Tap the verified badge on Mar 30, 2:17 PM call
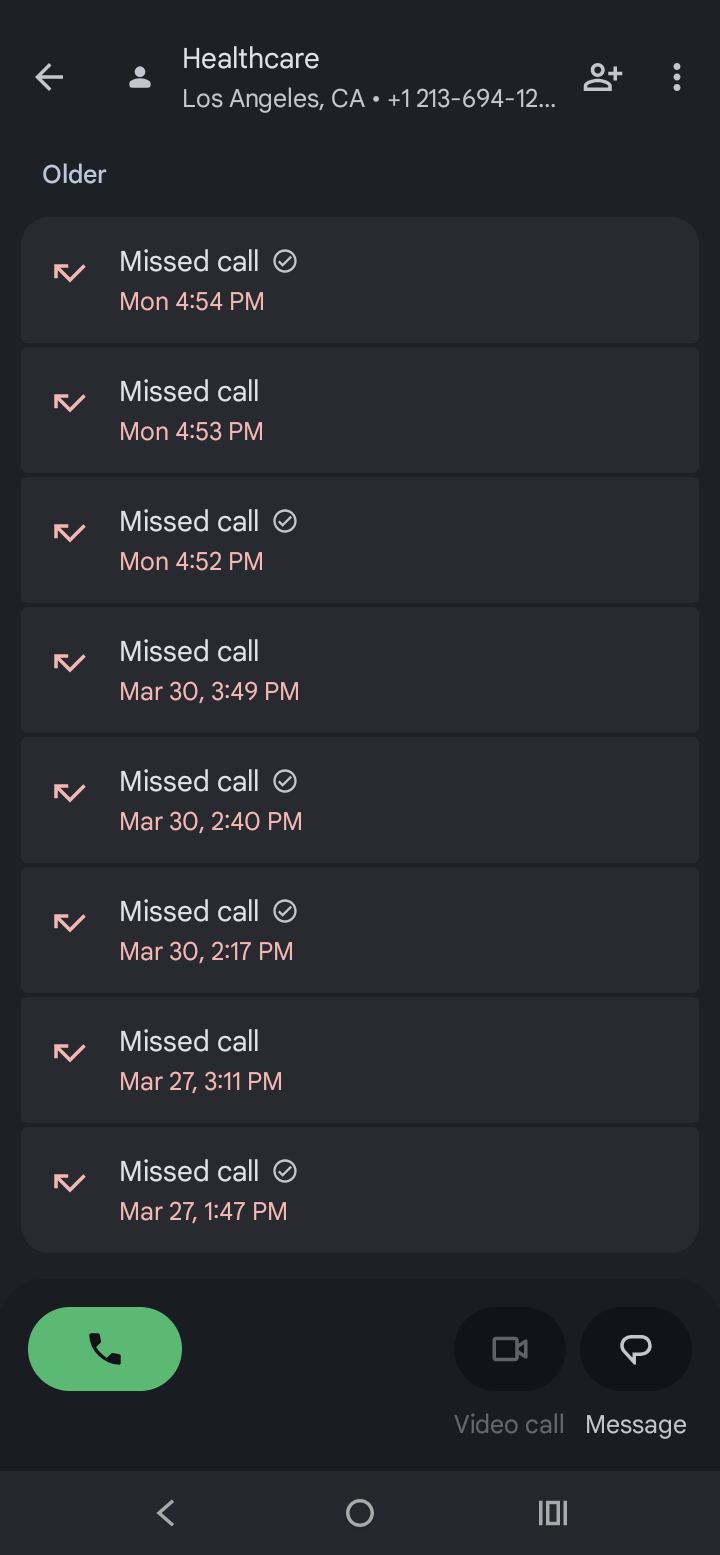Viewport: 720px width, 1555px height. point(284,911)
